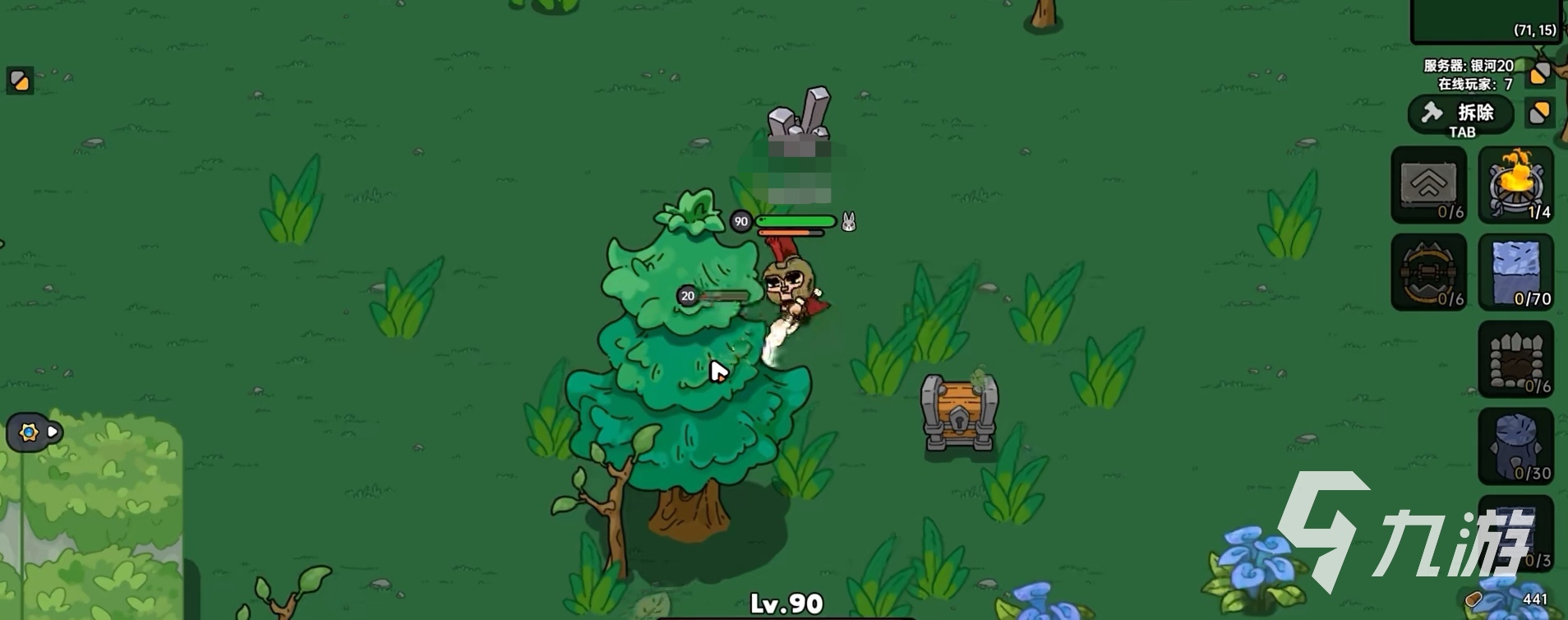Select the campfire build item 1/4
This screenshot has width=1568, height=620.
pos(1516,185)
